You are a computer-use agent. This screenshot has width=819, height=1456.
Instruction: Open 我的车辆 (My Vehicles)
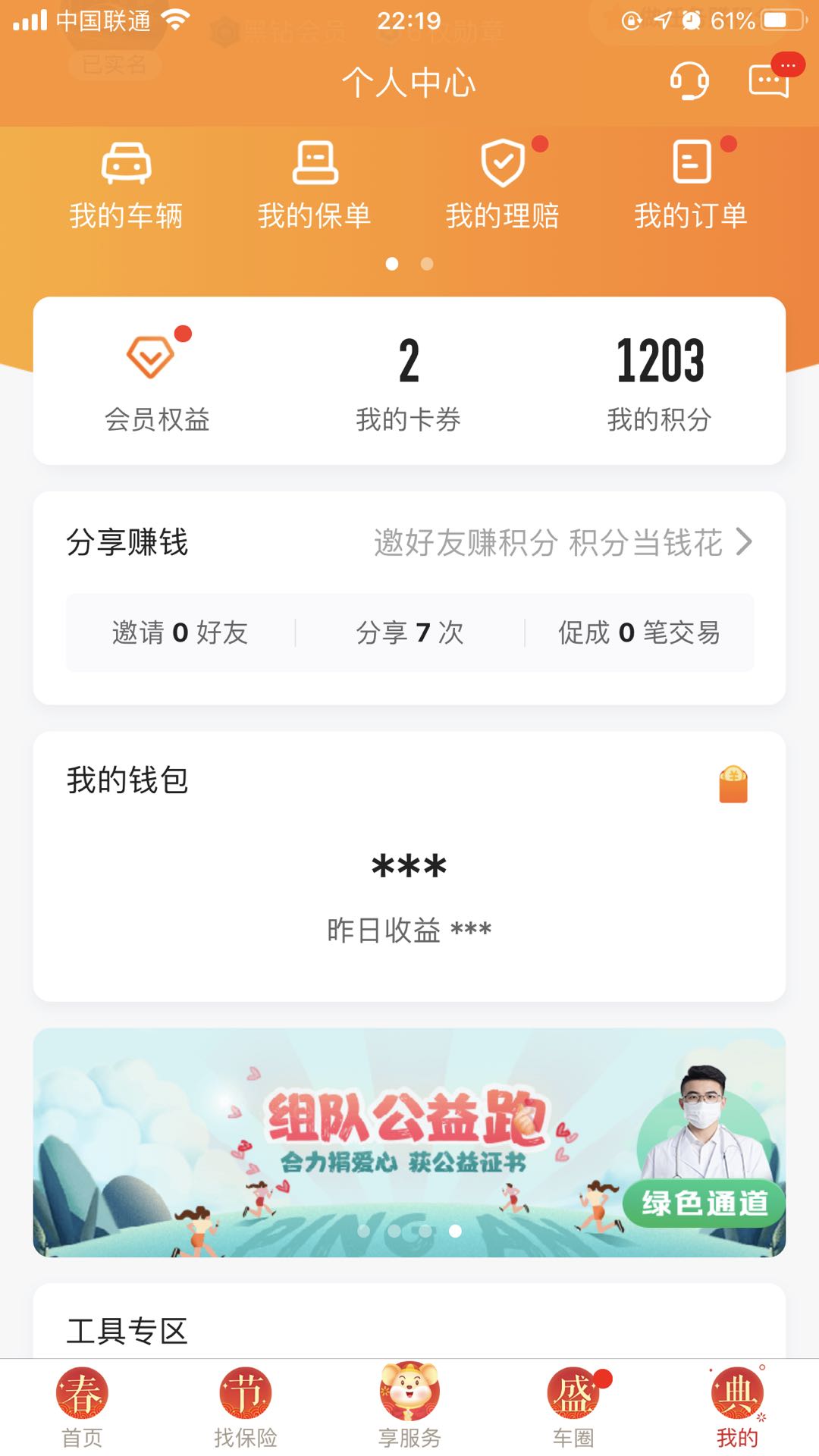coord(126,185)
